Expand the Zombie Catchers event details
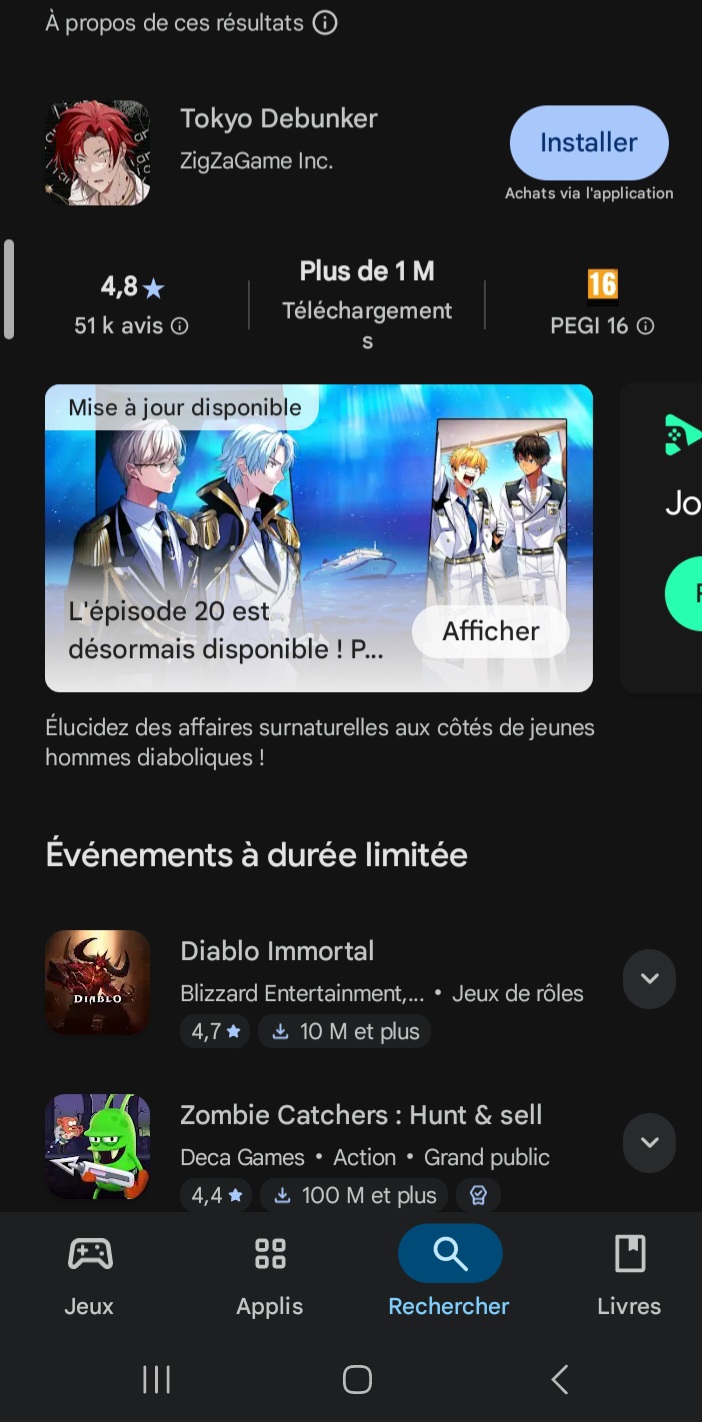The image size is (702, 1422). pos(649,1142)
